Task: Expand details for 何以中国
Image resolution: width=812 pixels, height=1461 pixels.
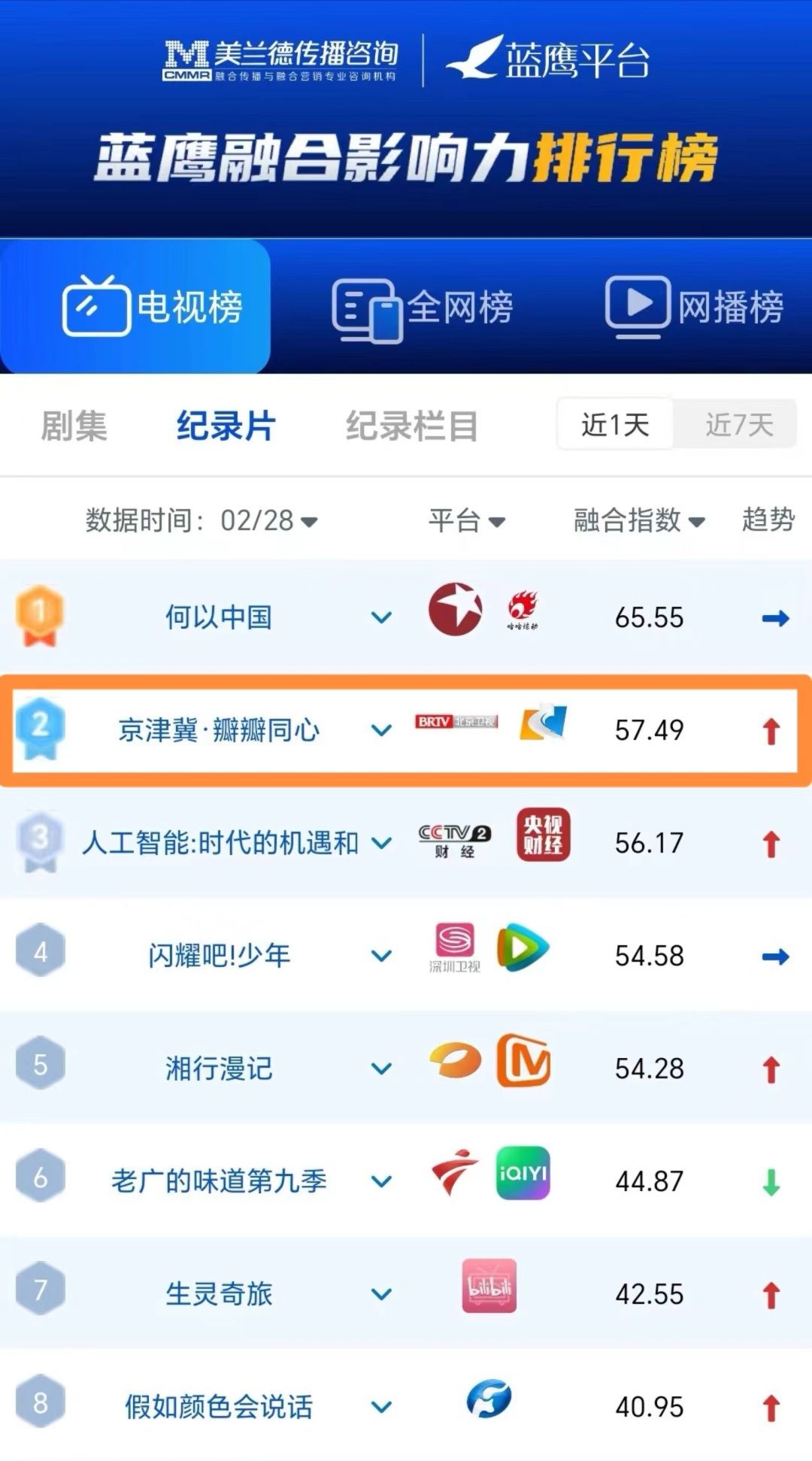Action: click(x=382, y=618)
